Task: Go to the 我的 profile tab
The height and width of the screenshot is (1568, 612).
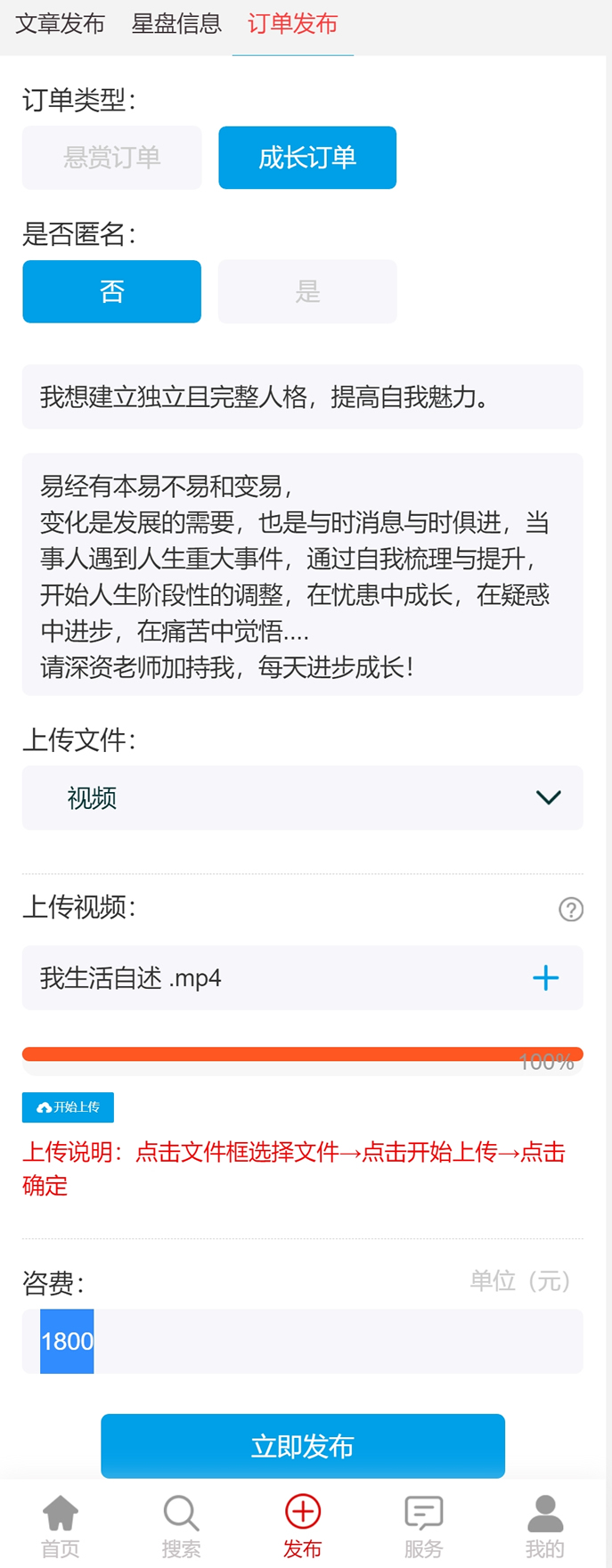Action: click(x=544, y=1526)
